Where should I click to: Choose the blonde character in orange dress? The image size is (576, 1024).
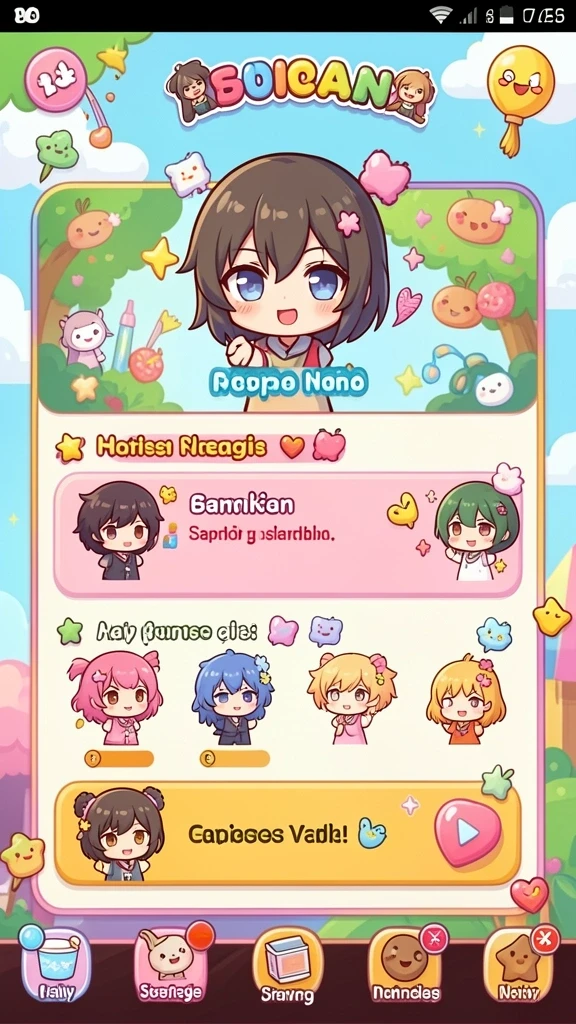pos(466,699)
